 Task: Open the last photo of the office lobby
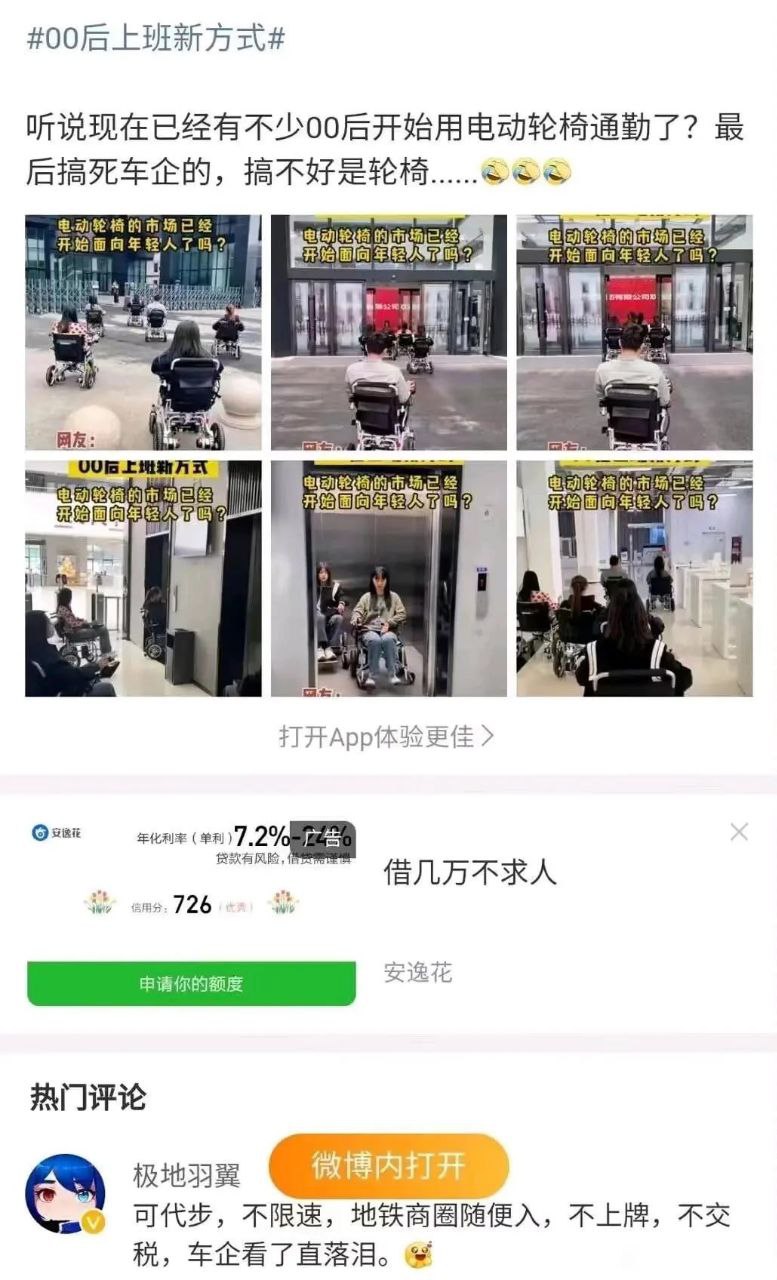click(635, 578)
